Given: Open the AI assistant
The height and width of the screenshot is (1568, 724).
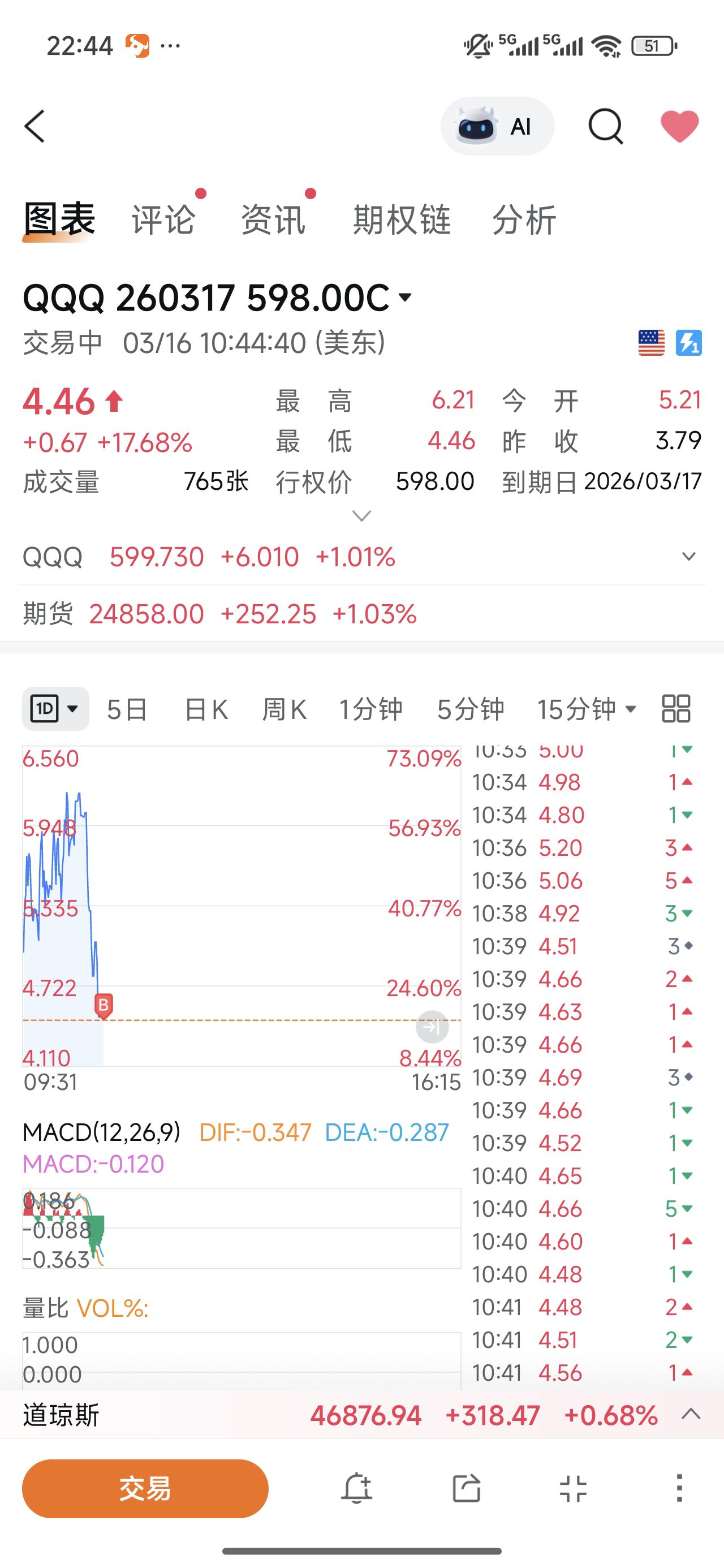Looking at the screenshot, I should pos(497,127).
